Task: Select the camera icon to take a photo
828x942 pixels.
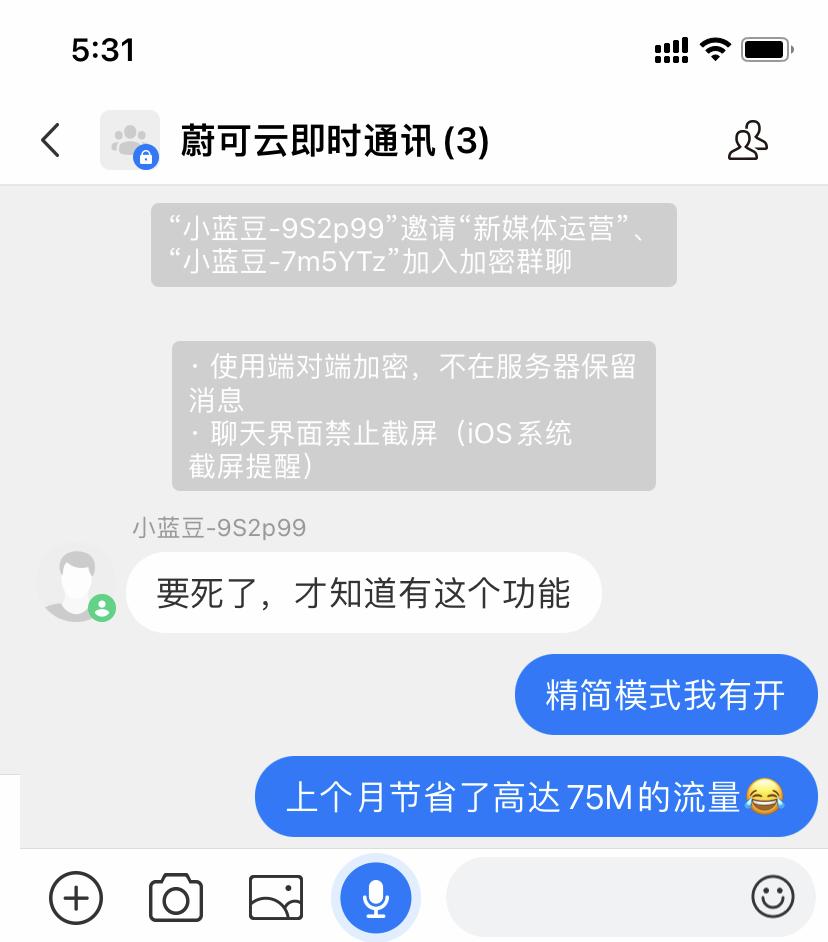Action: 176,897
